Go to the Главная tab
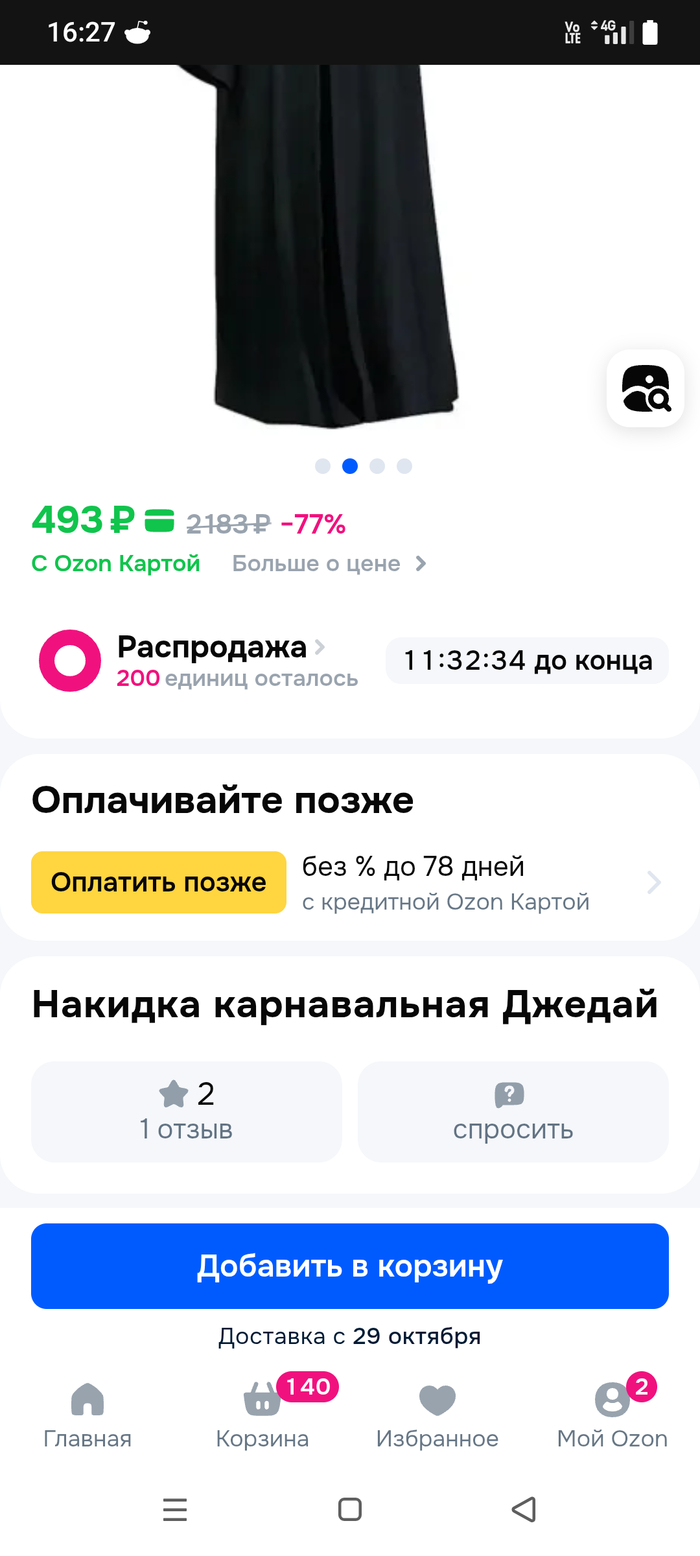This screenshot has width=700, height=1556. tap(87, 1415)
